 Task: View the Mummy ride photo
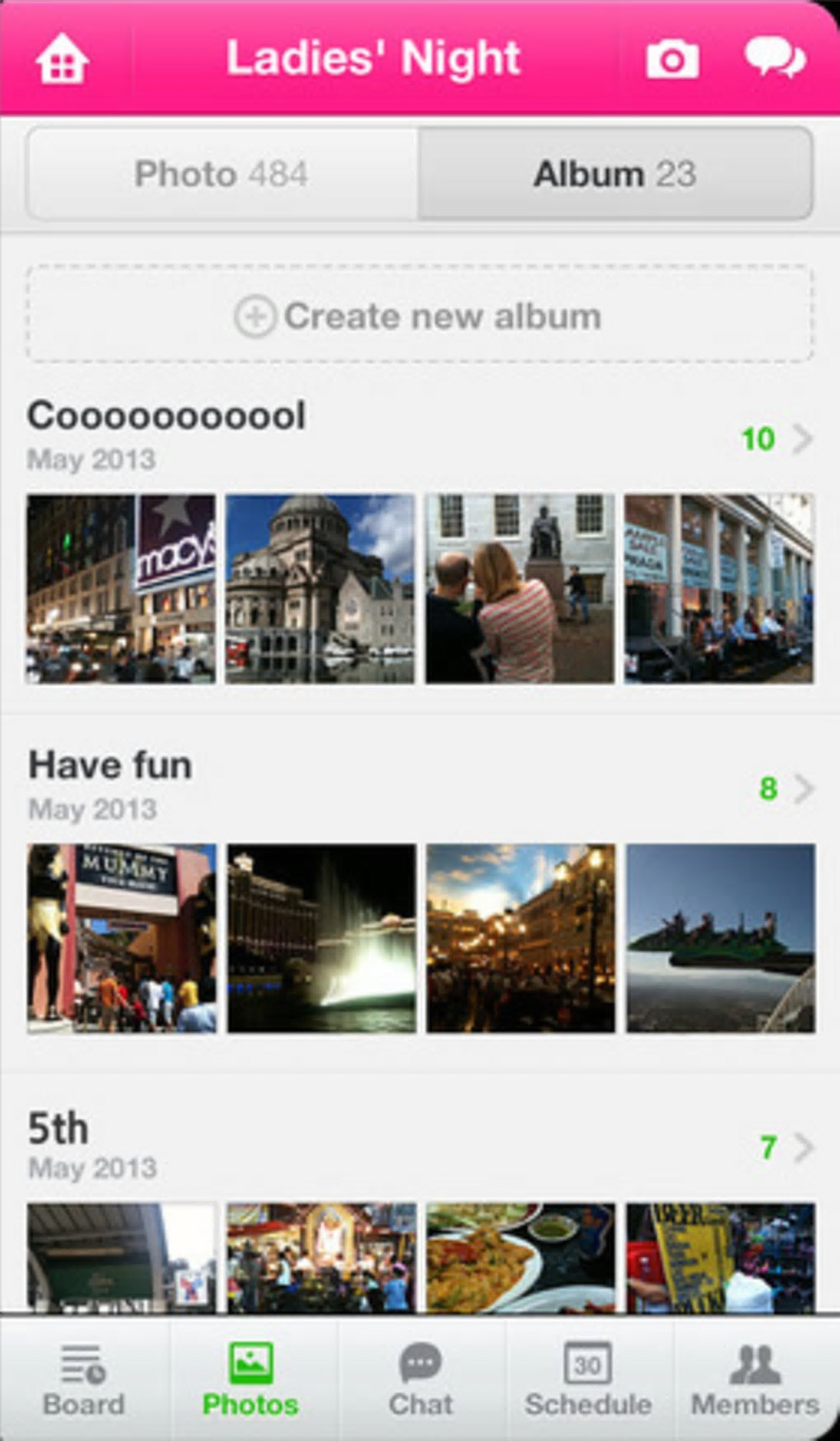(122, 938)
